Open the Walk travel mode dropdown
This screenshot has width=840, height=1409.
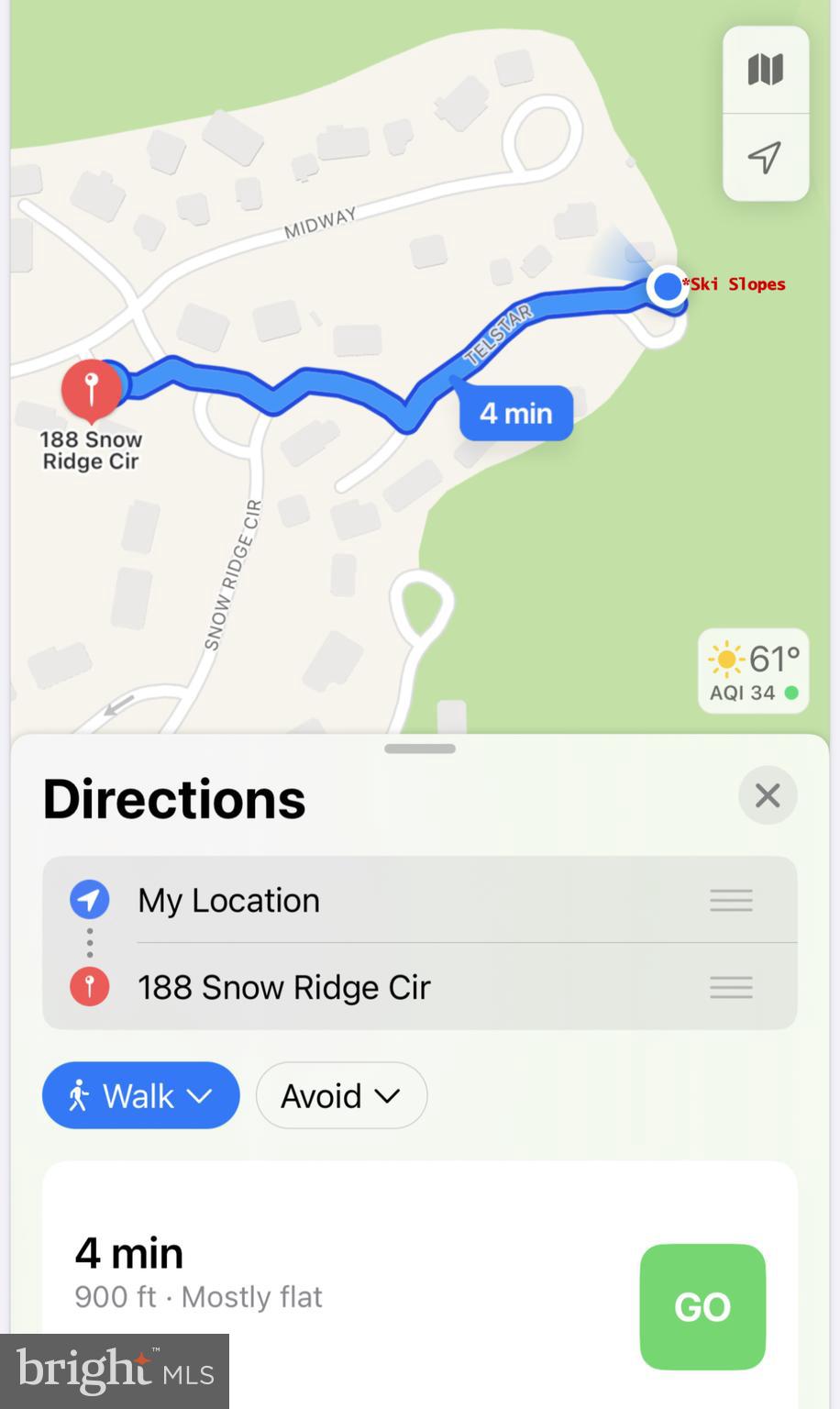pos(141,1095)
